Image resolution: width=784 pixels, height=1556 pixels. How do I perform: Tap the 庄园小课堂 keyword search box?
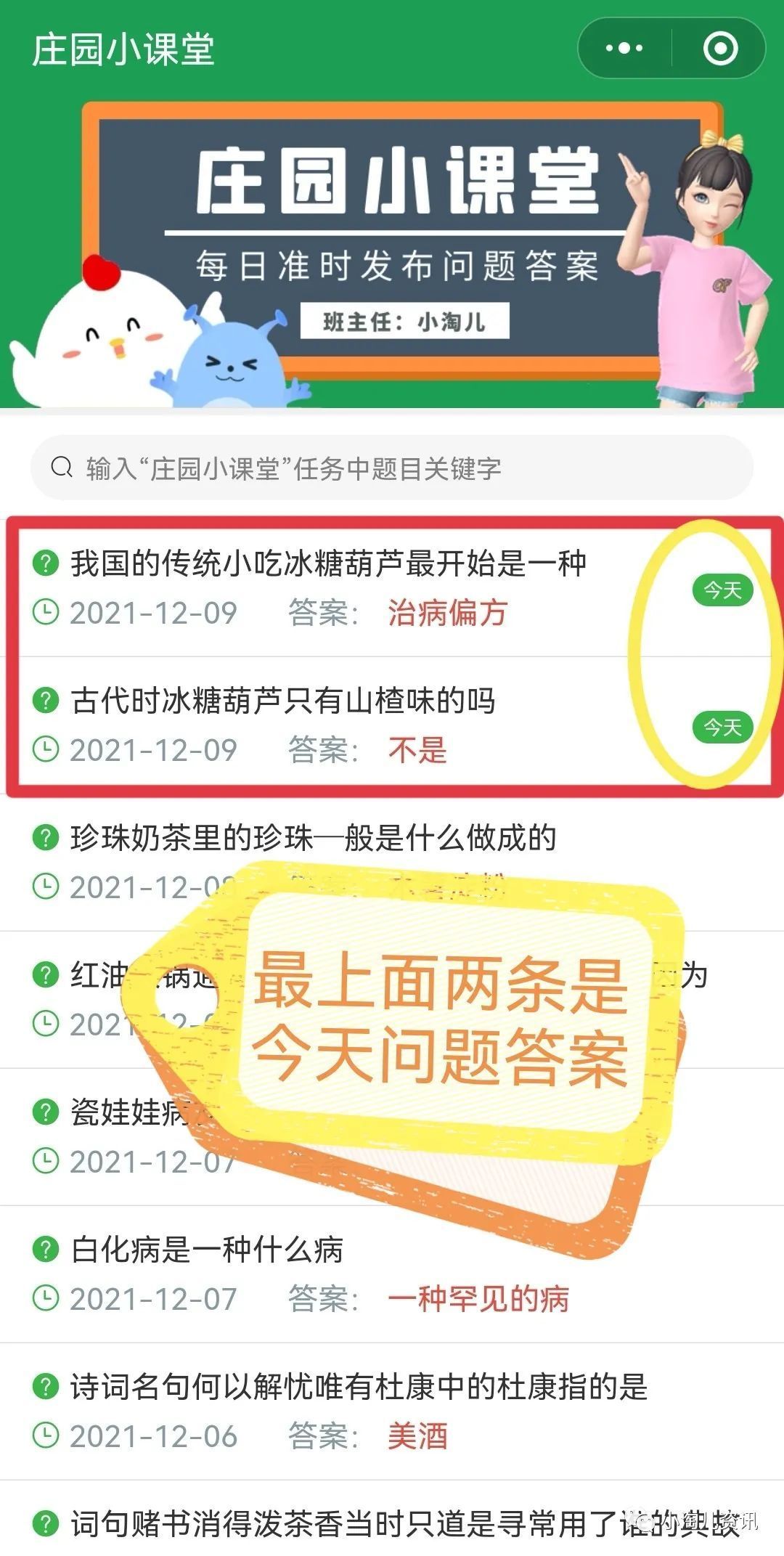392,468
